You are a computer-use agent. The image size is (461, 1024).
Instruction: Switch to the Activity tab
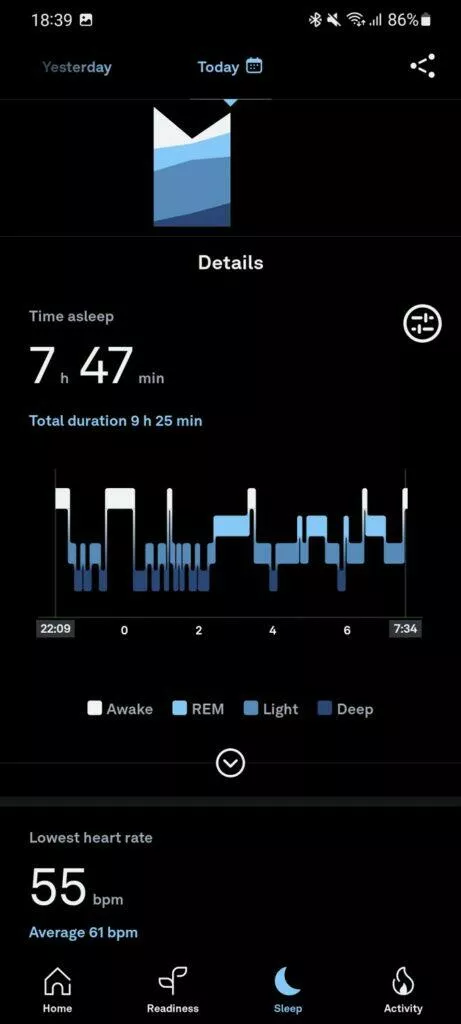[x=403, y=990]
